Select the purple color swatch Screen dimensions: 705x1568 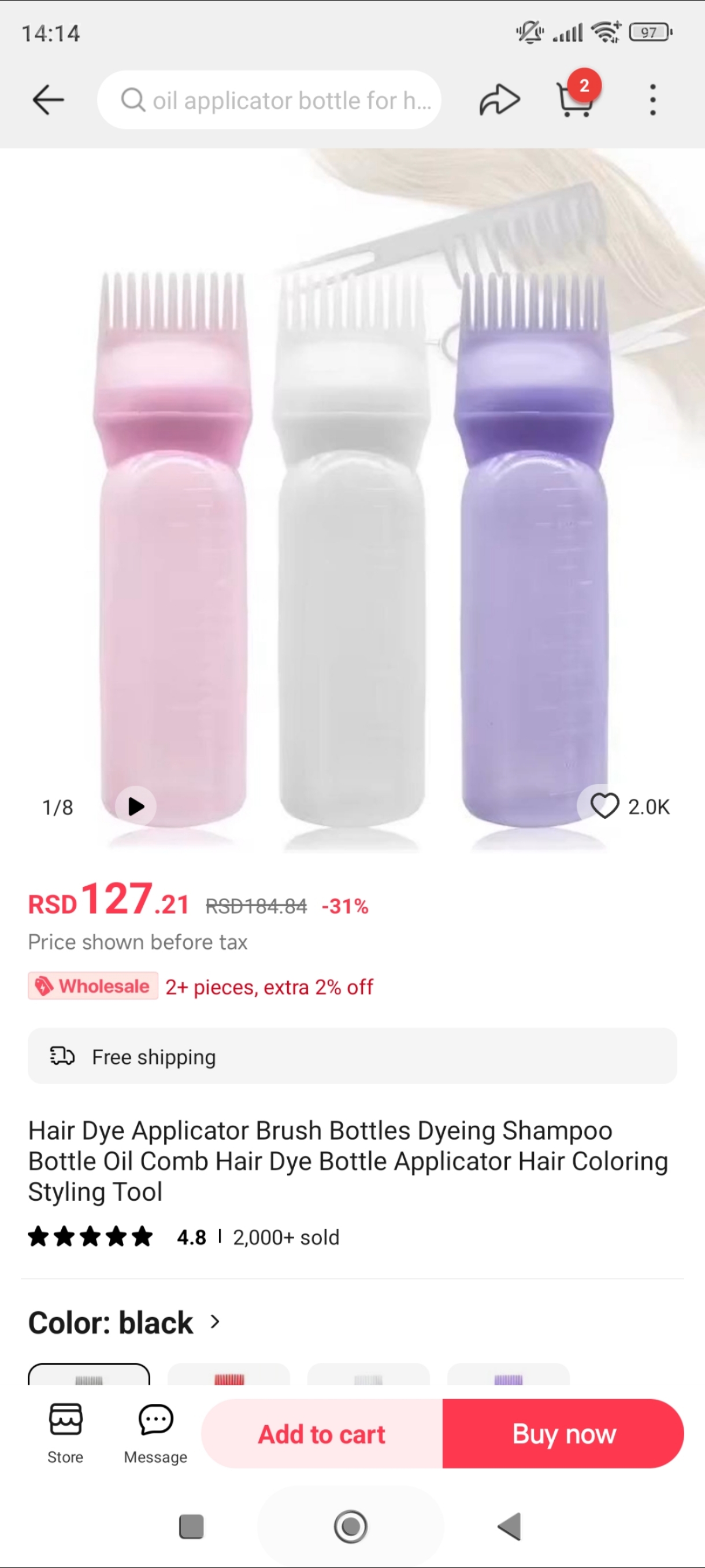508,1375
